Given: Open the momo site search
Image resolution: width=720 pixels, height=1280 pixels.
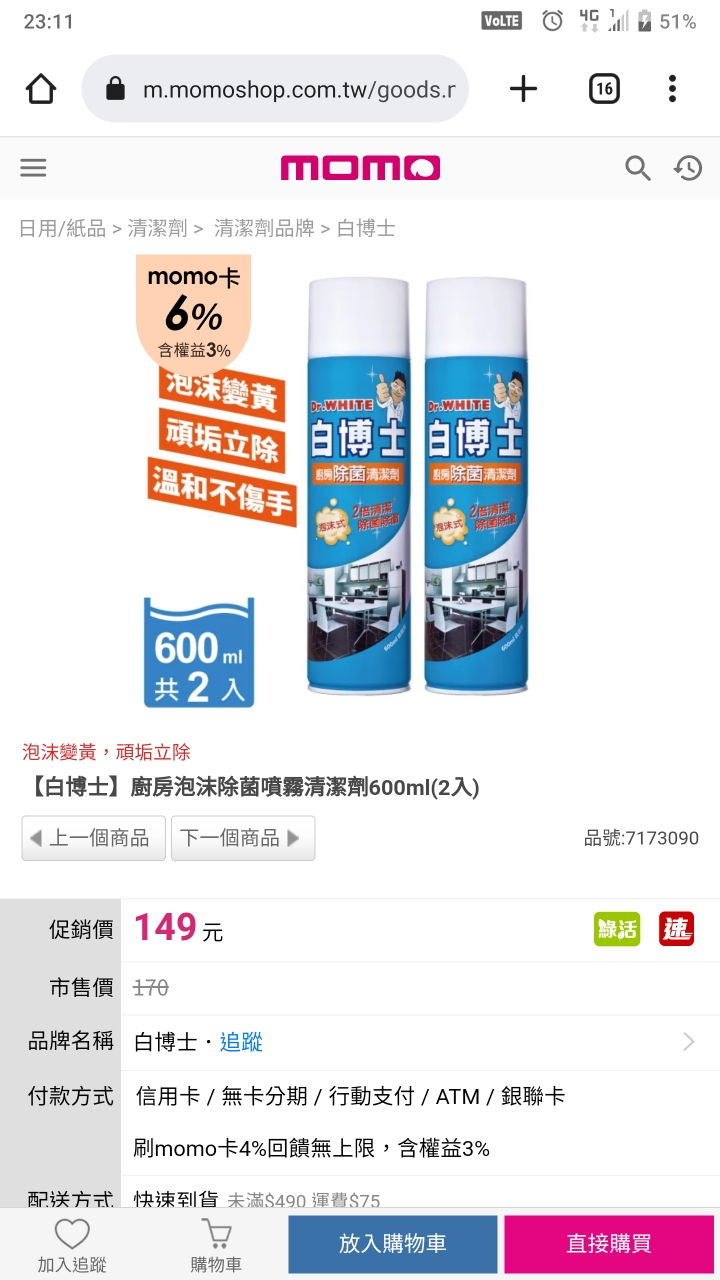Looking at the screenshot, I should pos(637,168).
